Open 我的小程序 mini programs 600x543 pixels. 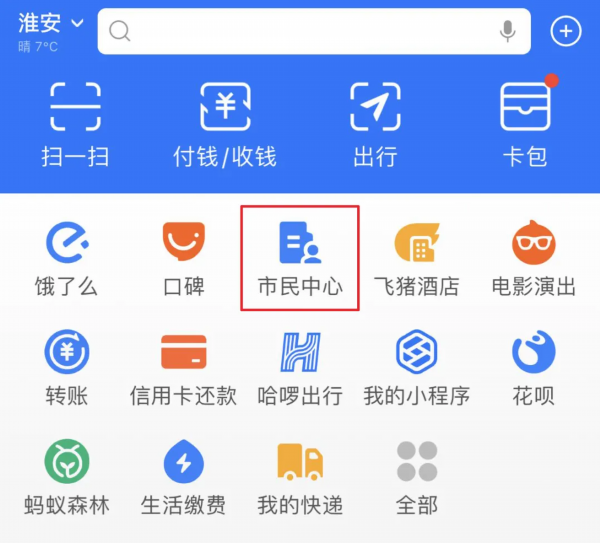416,367
